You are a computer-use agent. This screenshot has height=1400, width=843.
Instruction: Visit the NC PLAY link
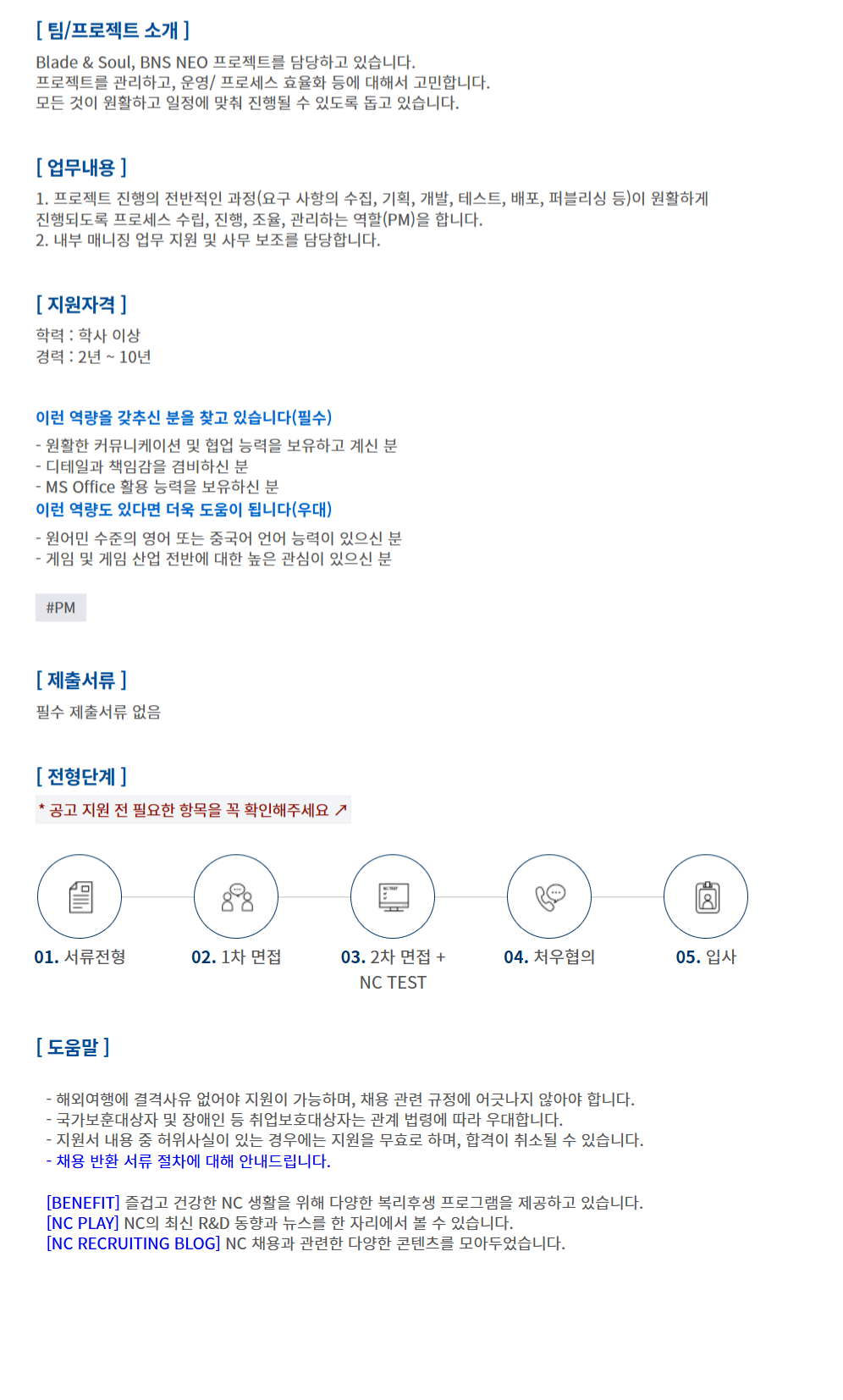pyautogui.click(x=82, y=1223)
